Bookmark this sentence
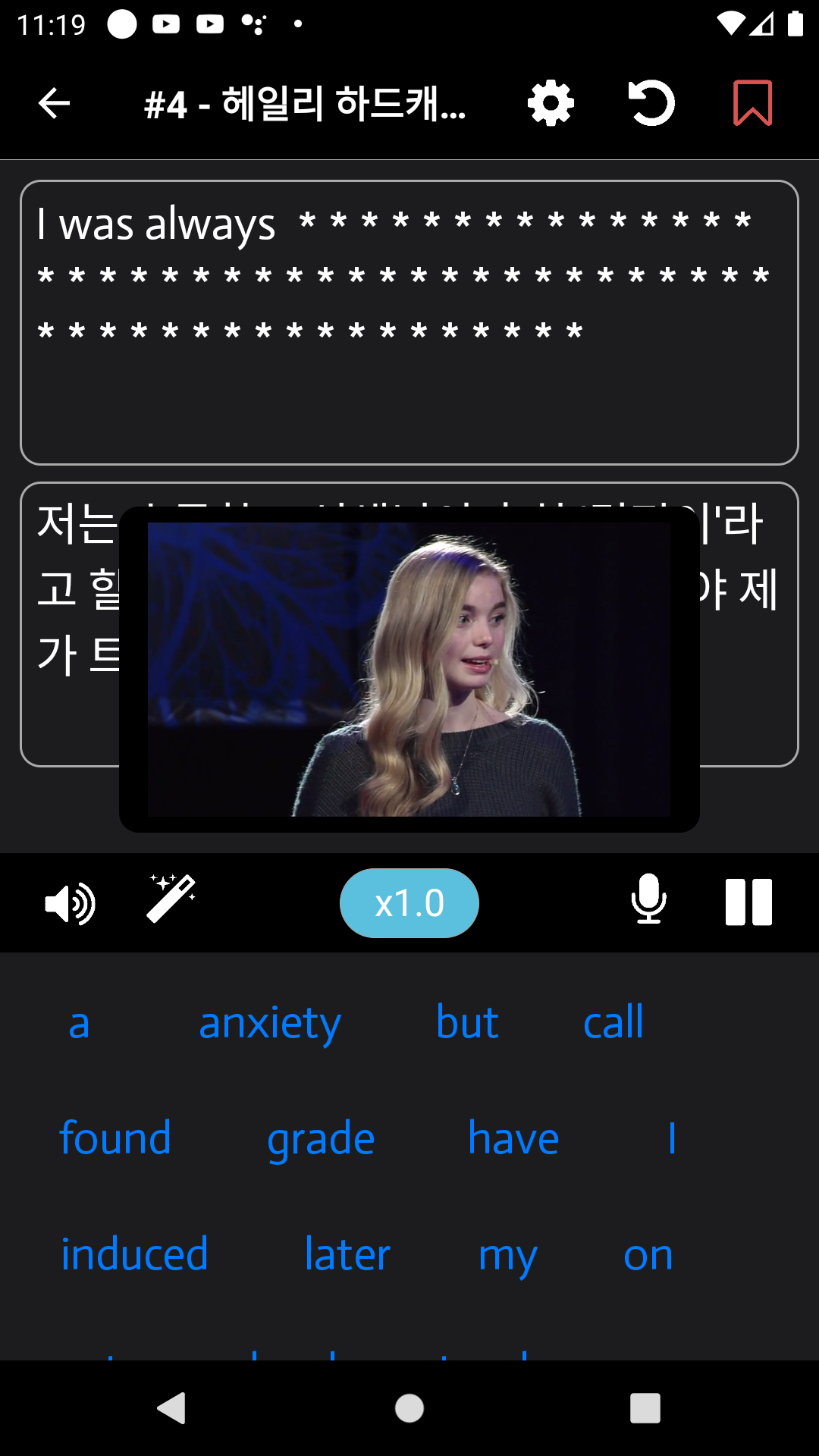 [x=752, y=103]
